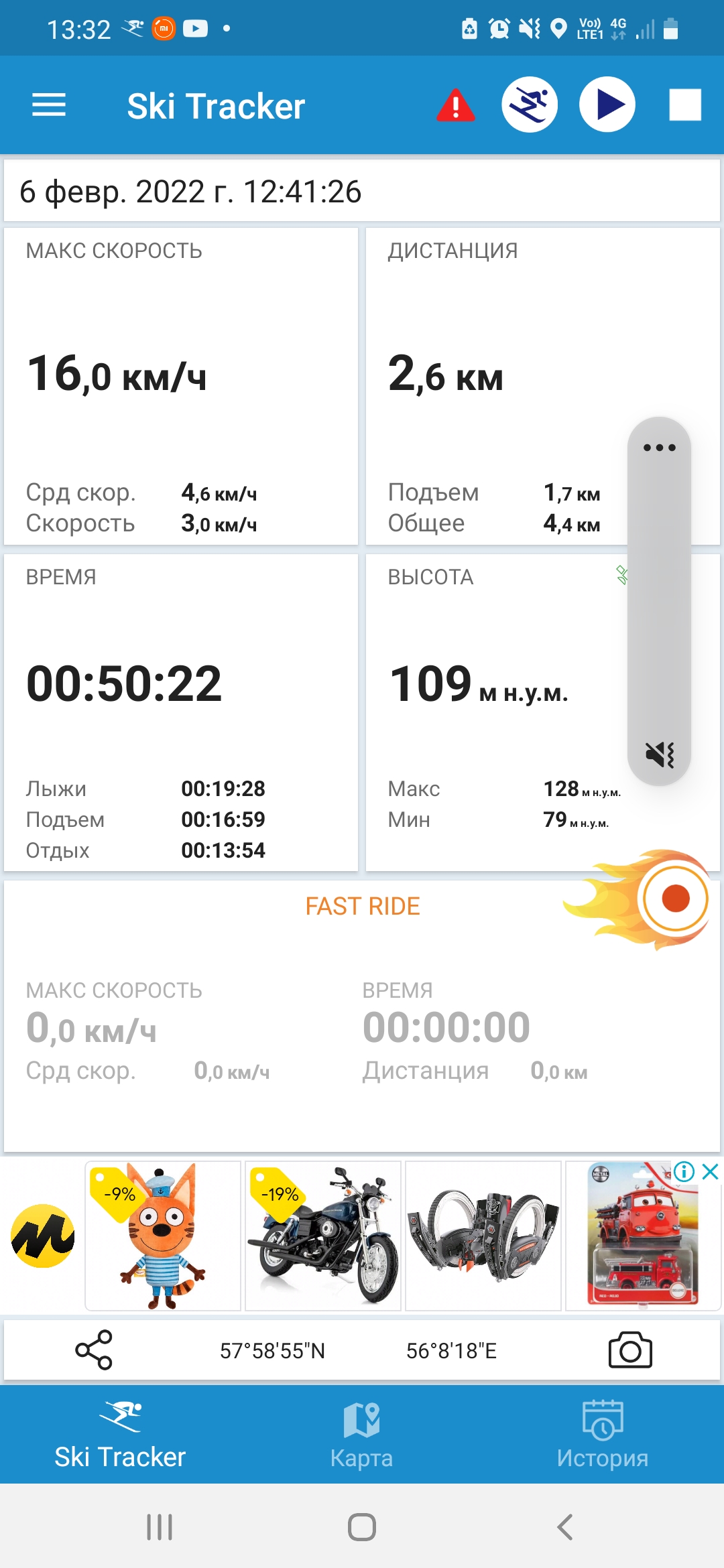Stop recording with the white square button
Image resolution: width=724 pixels, height=1568 pixels.
click(684, 105)
